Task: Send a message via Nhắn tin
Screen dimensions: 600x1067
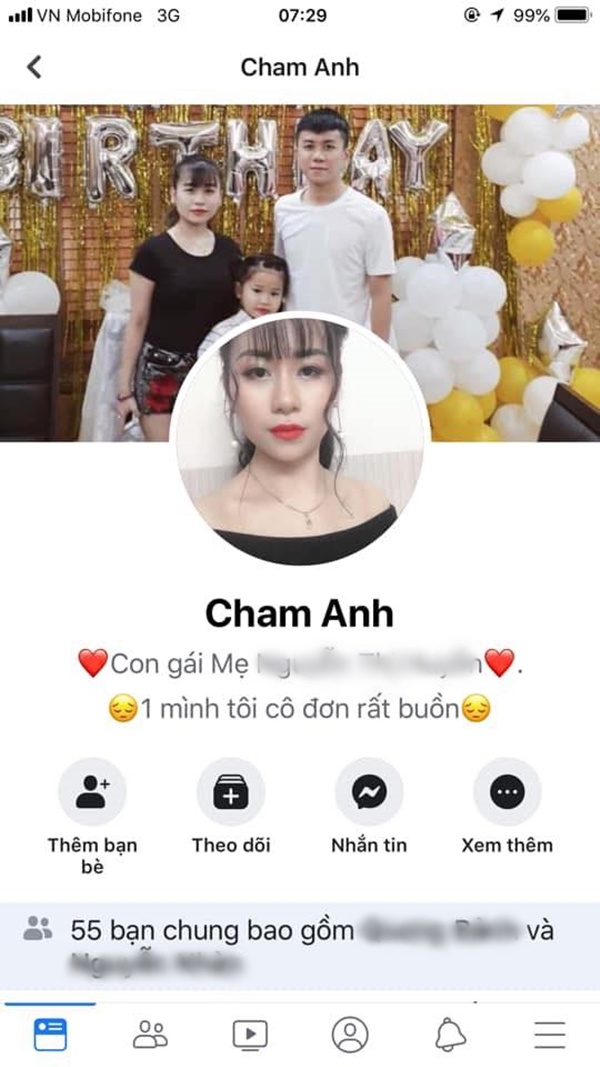Action: pyautogui.click(x=369, y=792)
